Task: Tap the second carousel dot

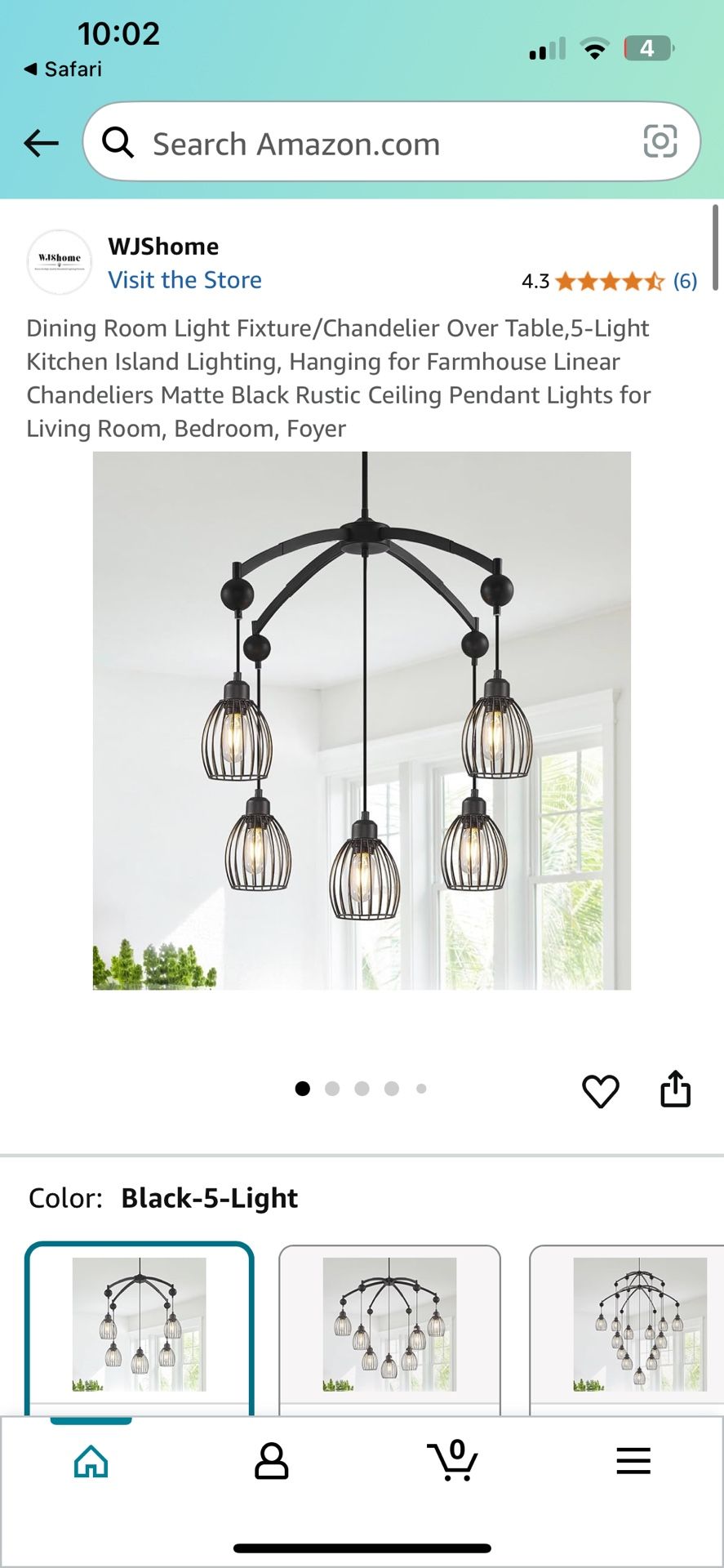Action: click(333, 1089)
